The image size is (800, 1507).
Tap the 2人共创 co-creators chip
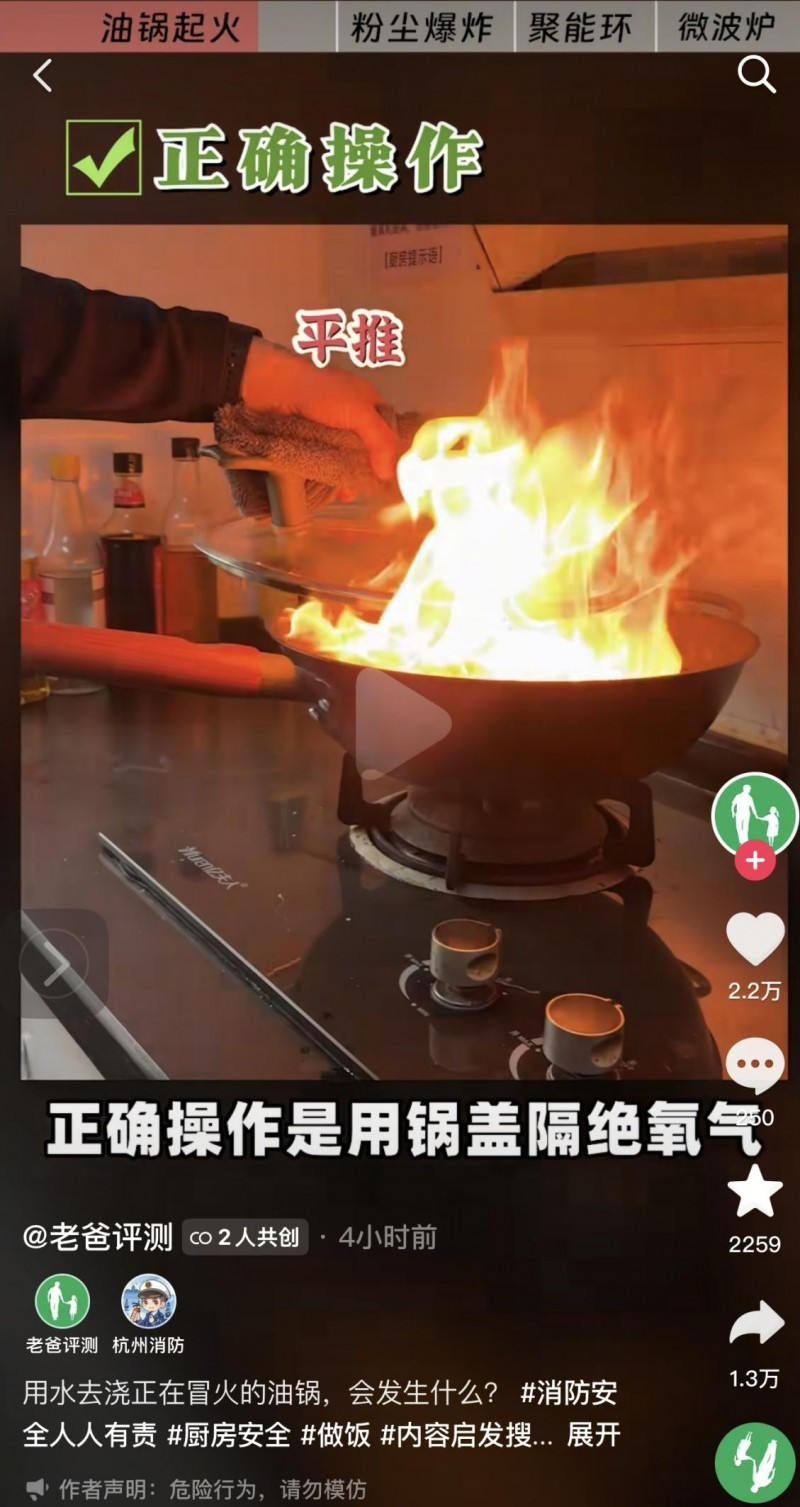pyautogui.click(x=245, y=1238)
